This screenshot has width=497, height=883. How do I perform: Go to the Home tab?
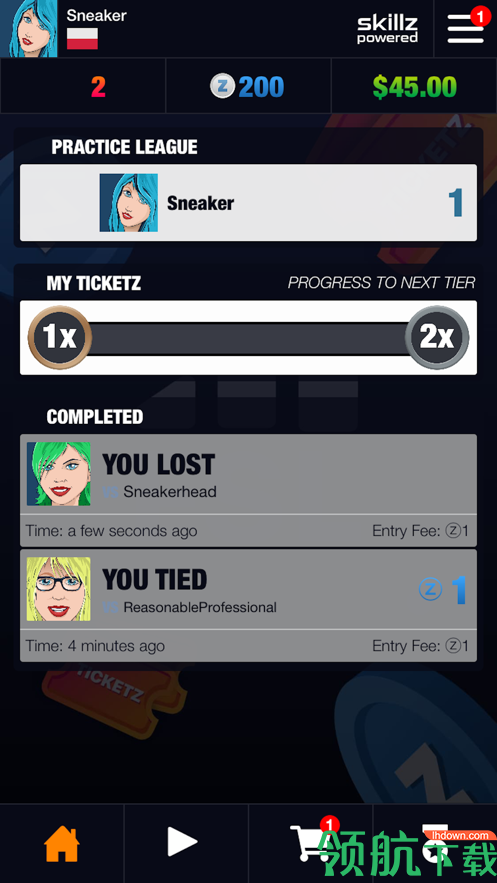tap(62, 844)
